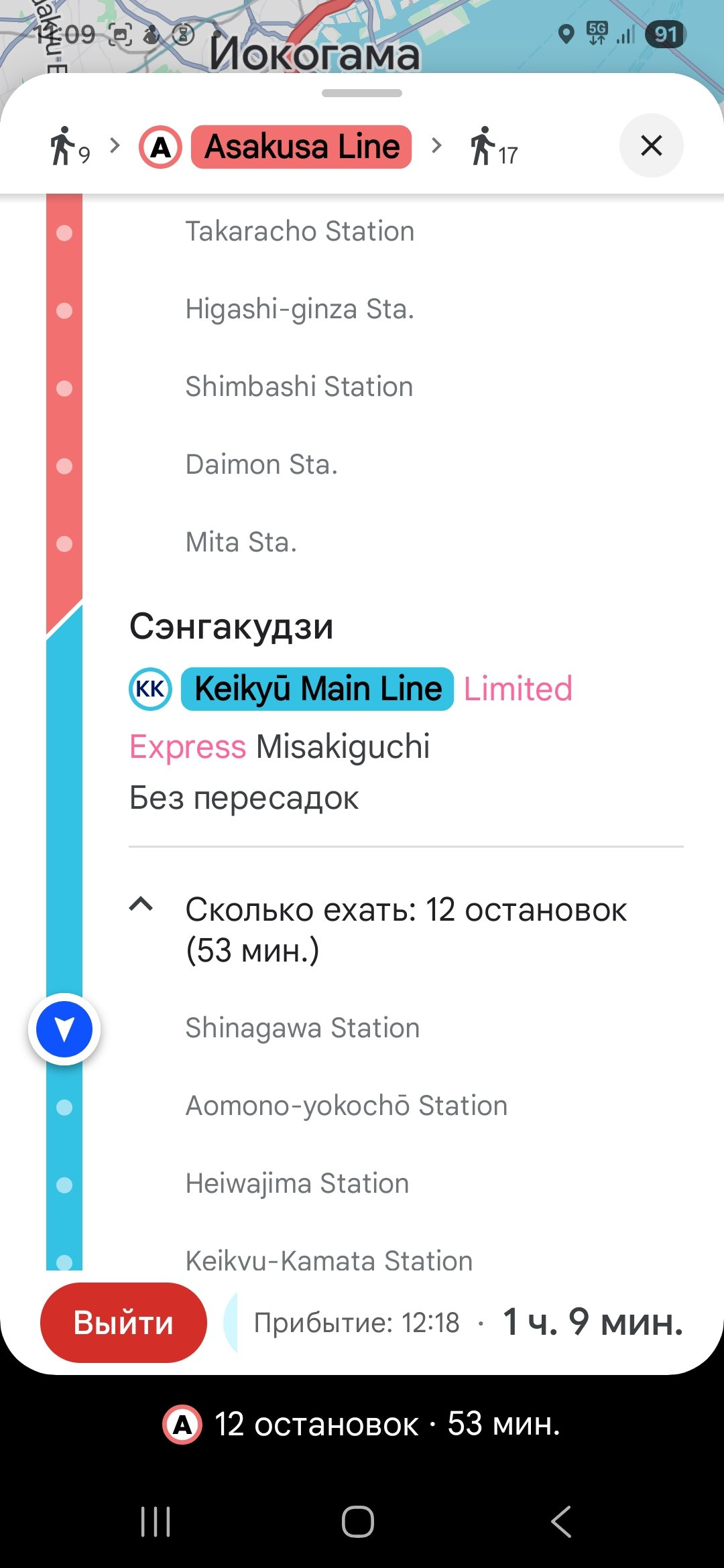724x1568 pixels.
Task: Collapse the 12 stops list
Action: (141, 905)
